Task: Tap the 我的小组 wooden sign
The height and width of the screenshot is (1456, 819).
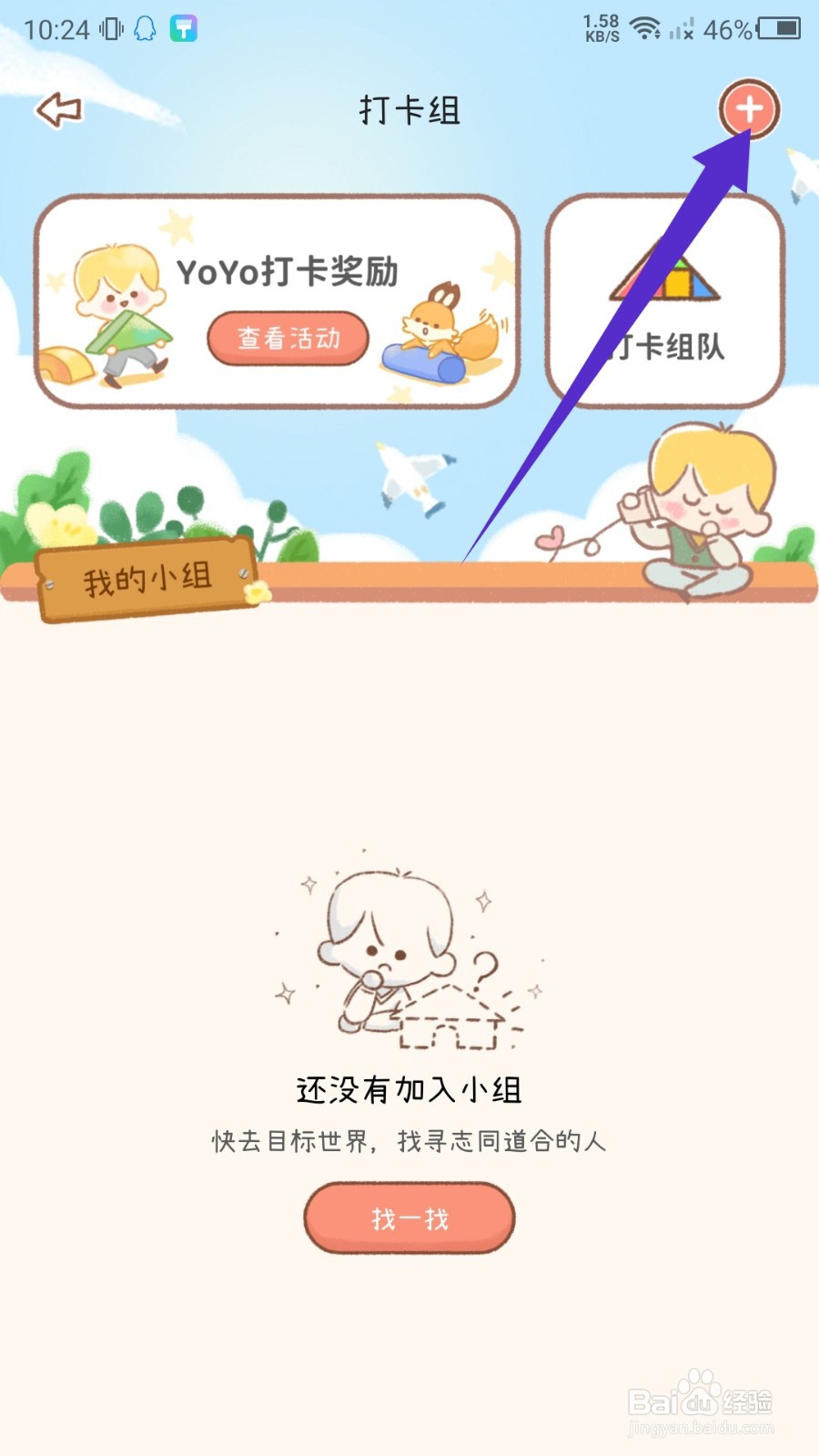Action: 146,575
